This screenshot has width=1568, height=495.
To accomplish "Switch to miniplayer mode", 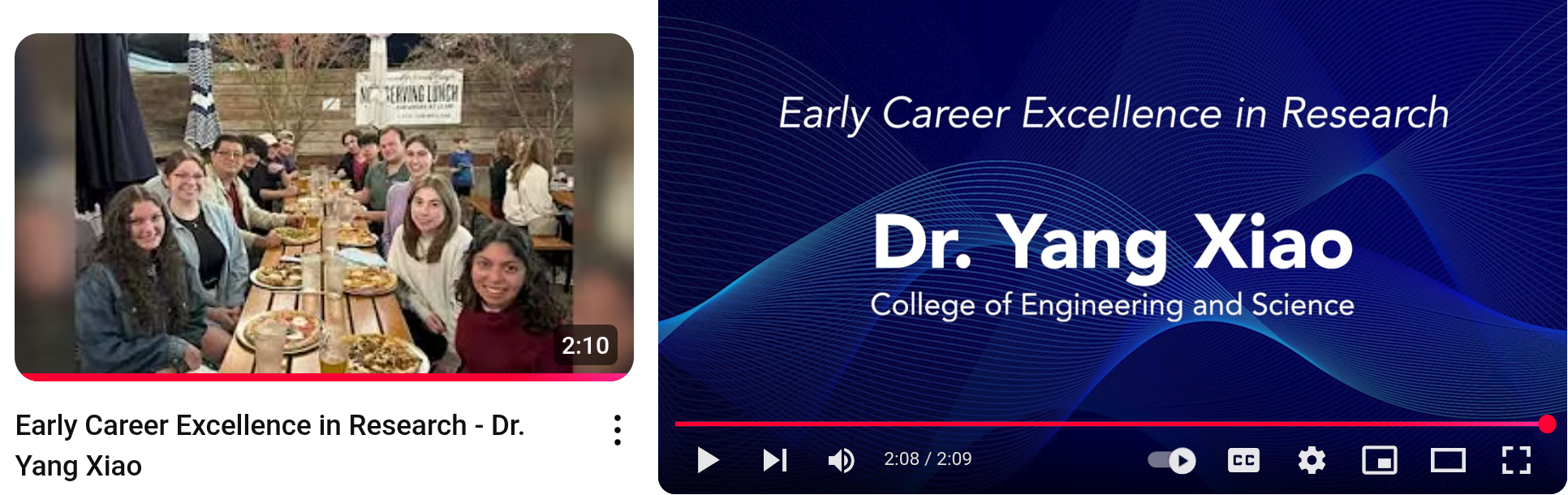I will pos(1379,460).
